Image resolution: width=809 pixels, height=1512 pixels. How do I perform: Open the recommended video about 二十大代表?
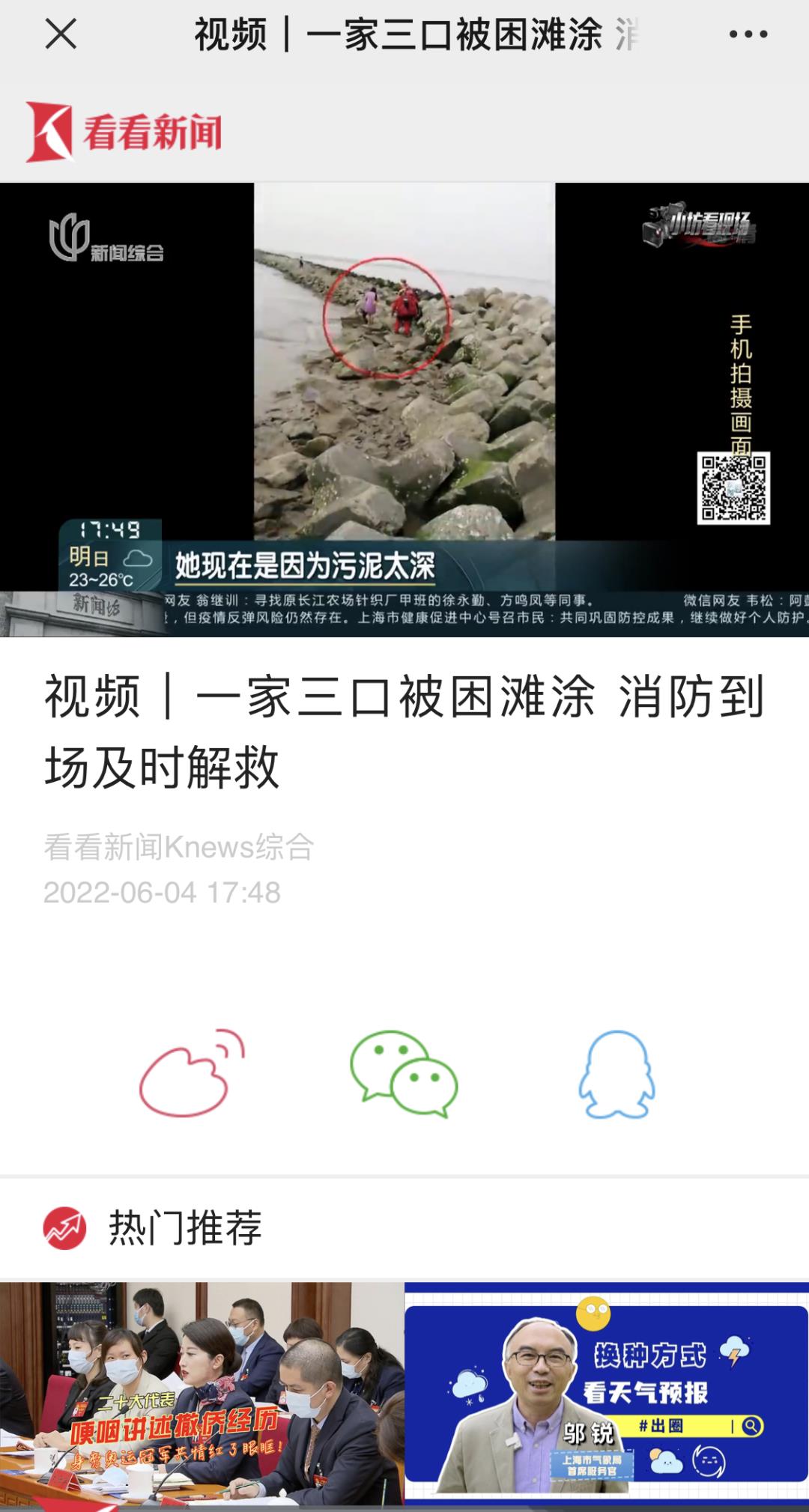pyautogui.click(x=202, y=1394)
